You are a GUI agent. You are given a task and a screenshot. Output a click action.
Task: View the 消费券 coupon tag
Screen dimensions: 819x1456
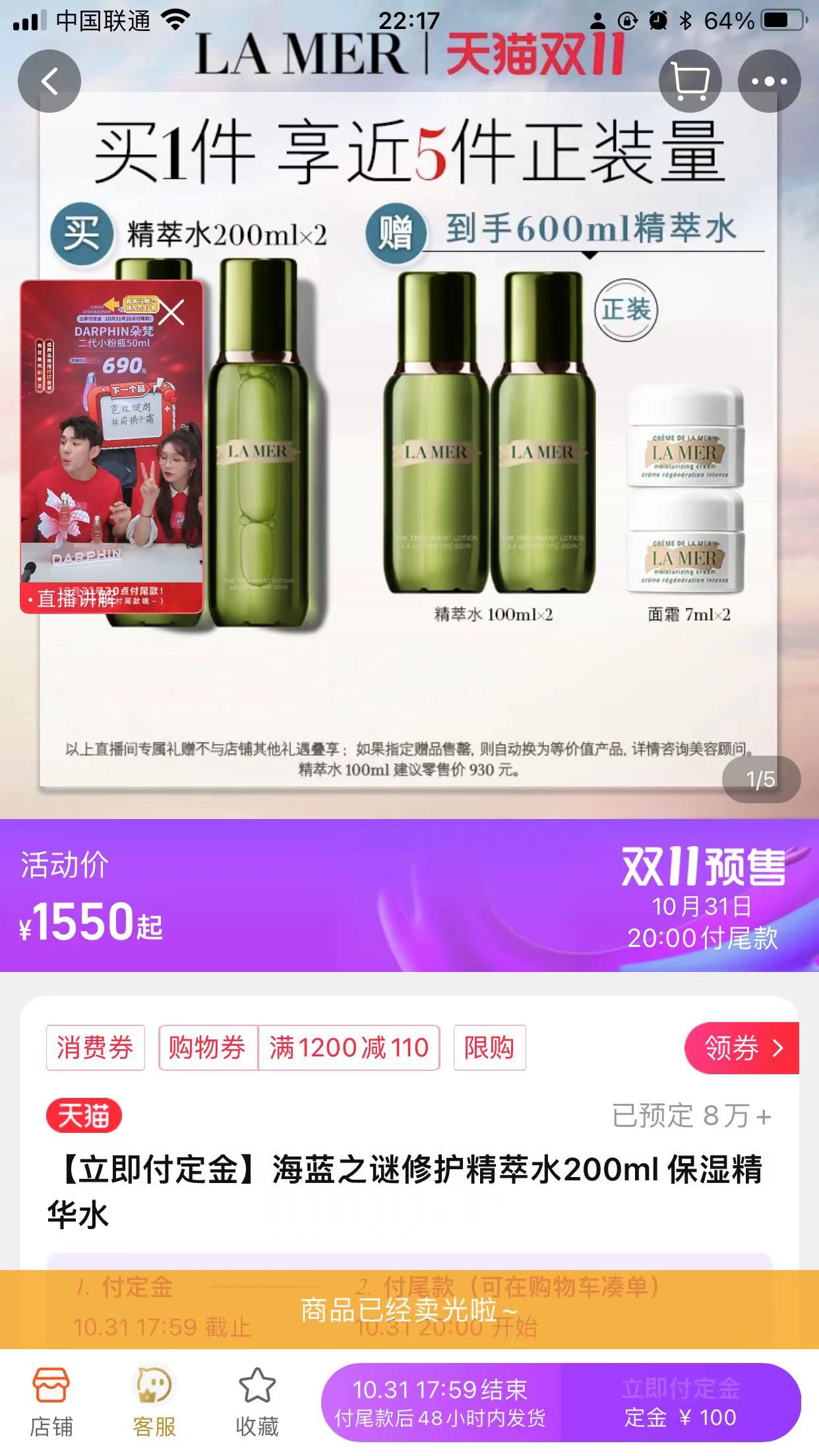[x=95, y=1048]
